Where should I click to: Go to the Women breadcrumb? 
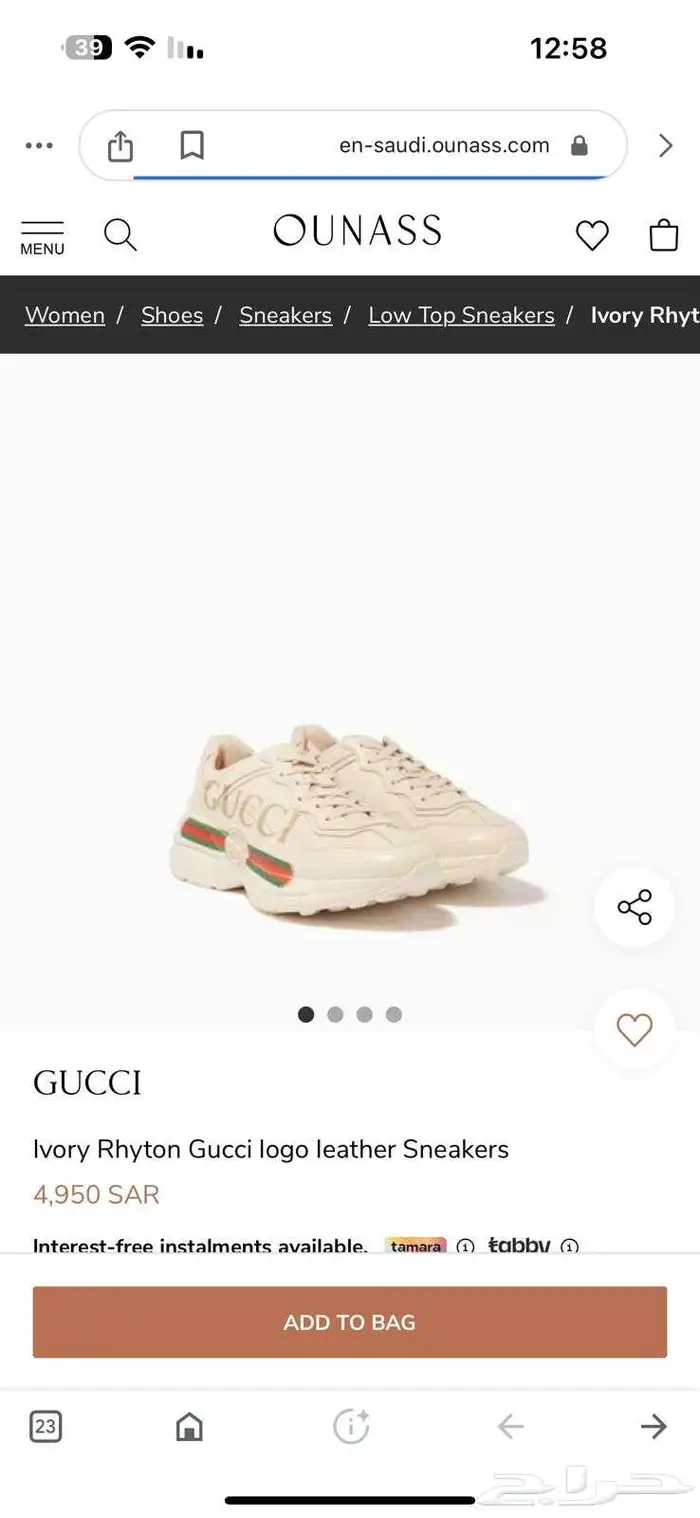point(65,315)
